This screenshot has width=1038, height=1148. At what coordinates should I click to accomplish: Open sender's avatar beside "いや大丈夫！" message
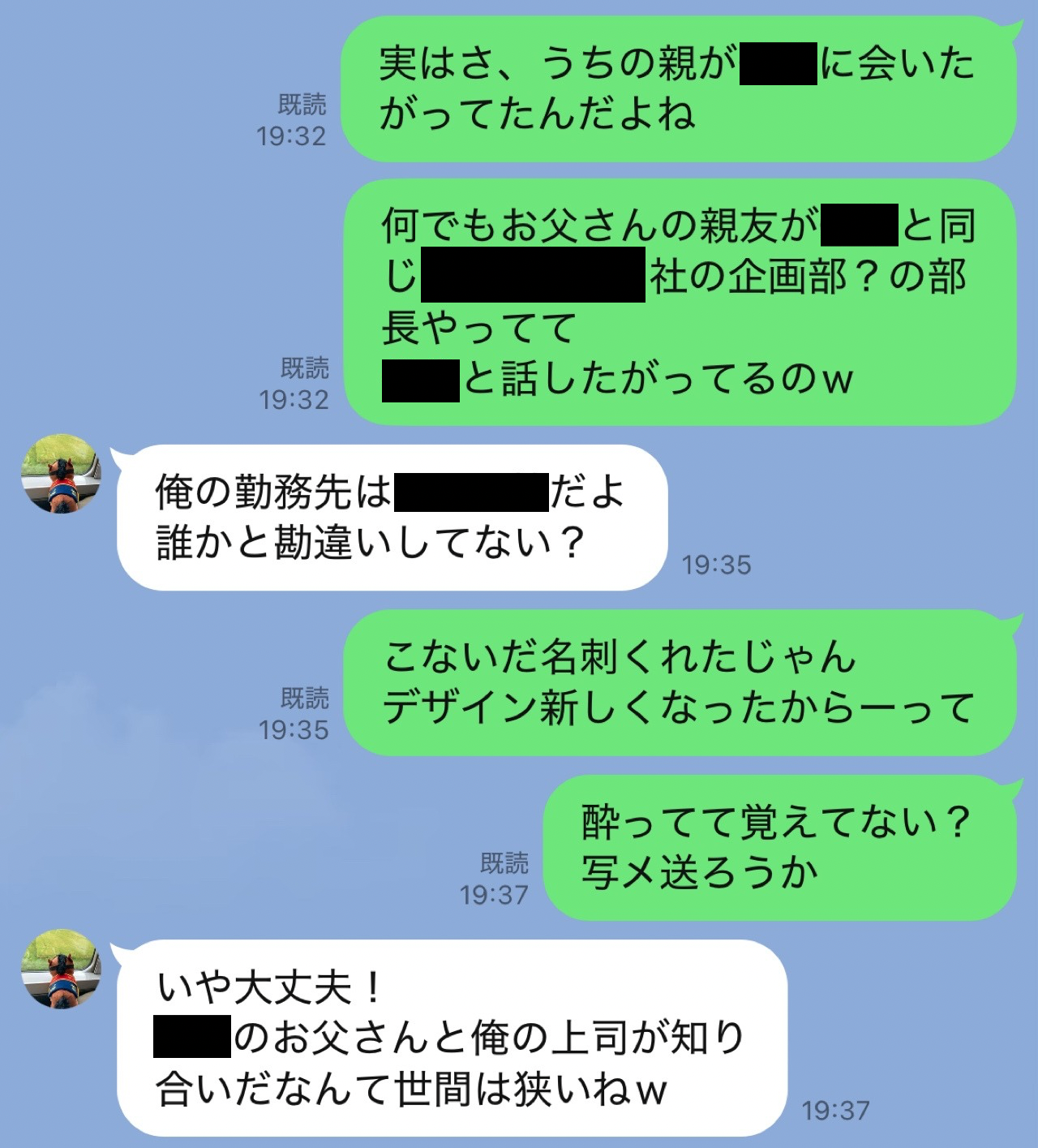click(x=62, y=969)
